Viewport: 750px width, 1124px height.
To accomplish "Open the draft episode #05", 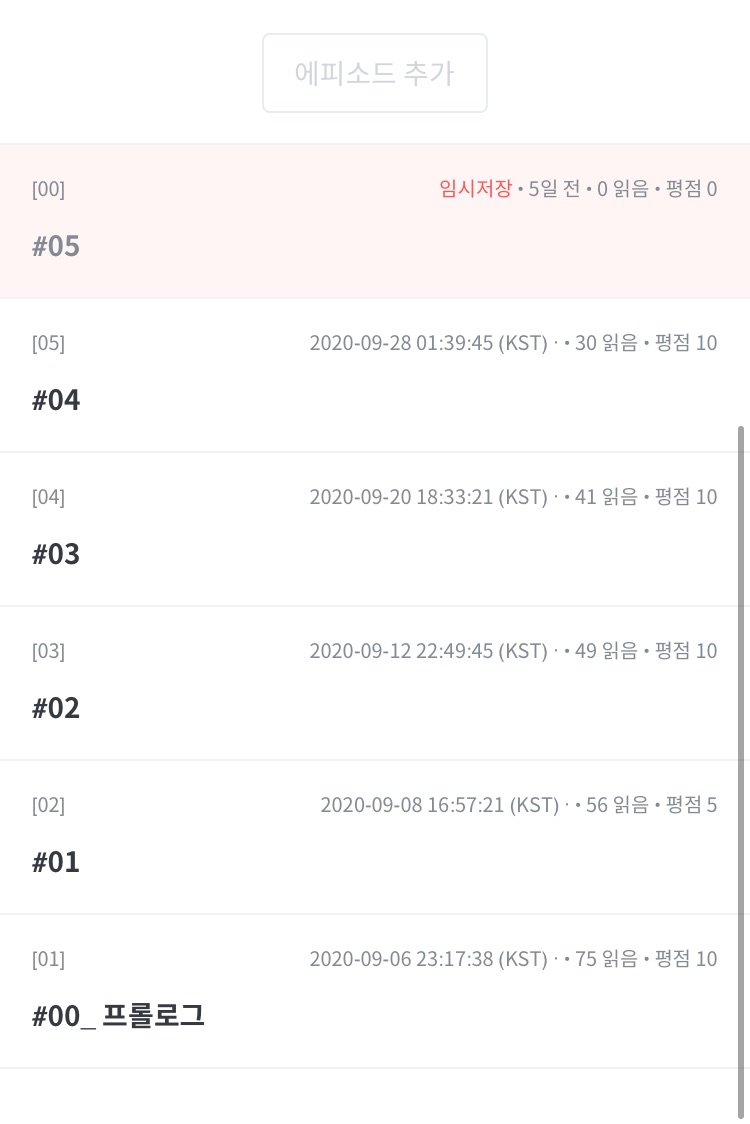I will pyautogui.click(x=56, y=246).
